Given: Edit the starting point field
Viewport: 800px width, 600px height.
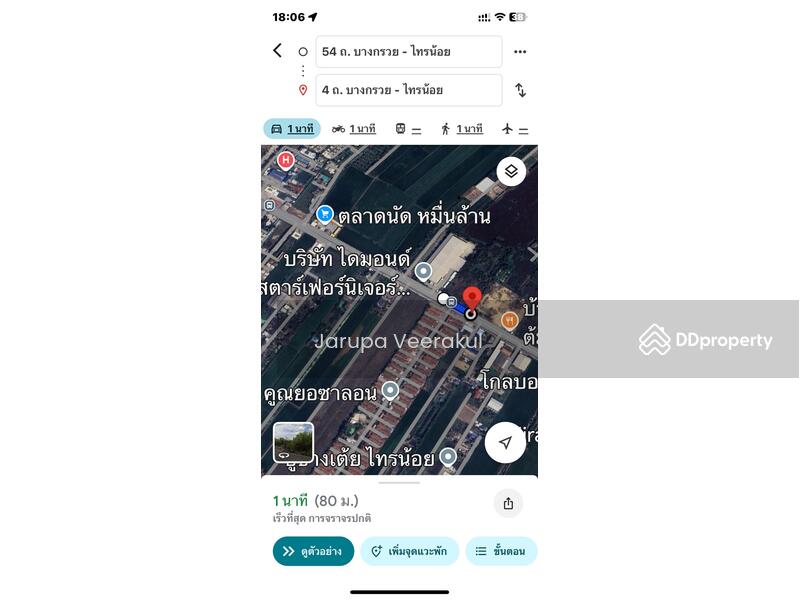Looking at the screenshot, I should tap(408, 51).
